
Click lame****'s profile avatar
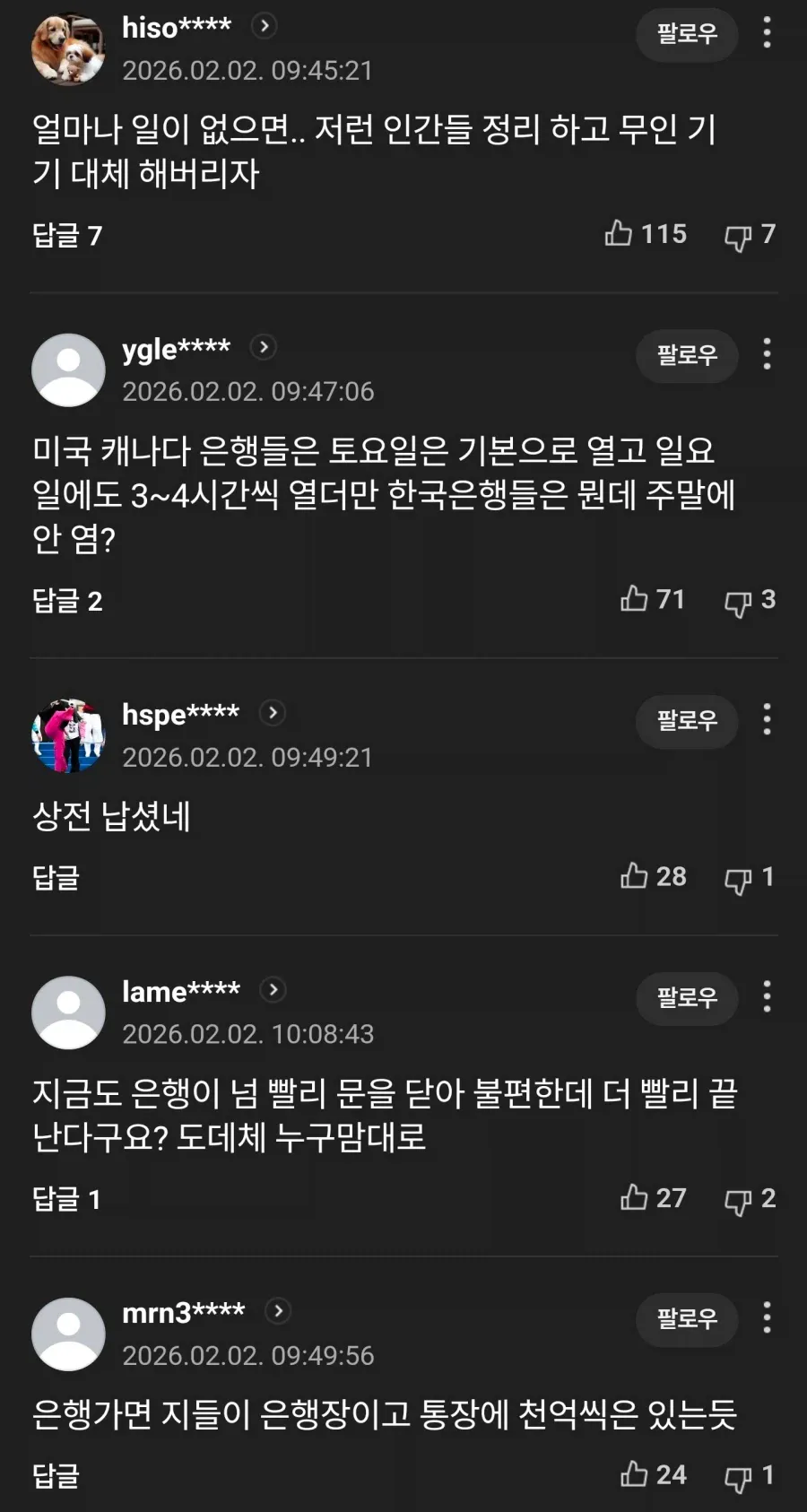[68, 1012]
